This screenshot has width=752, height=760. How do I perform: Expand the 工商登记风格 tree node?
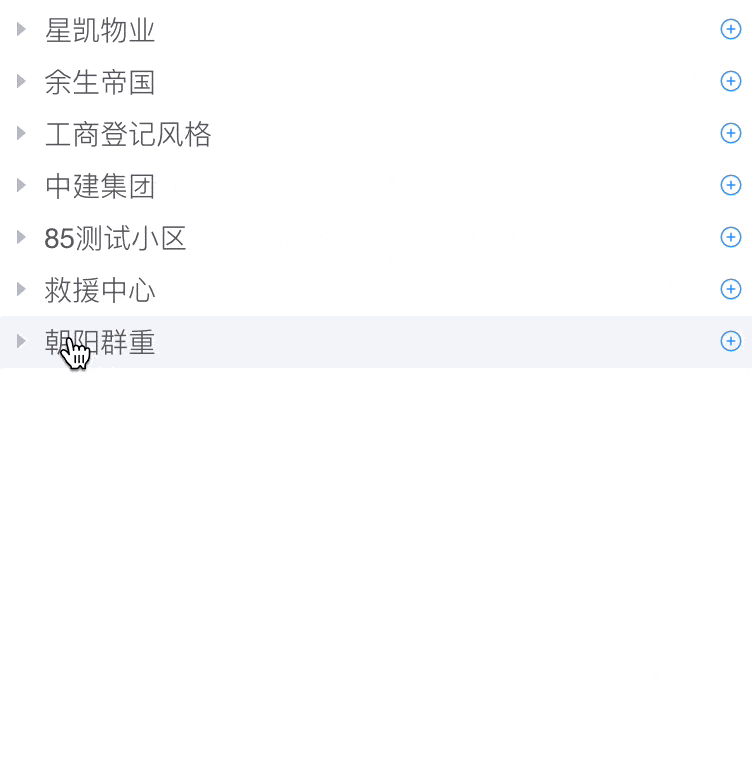[21, 133]
